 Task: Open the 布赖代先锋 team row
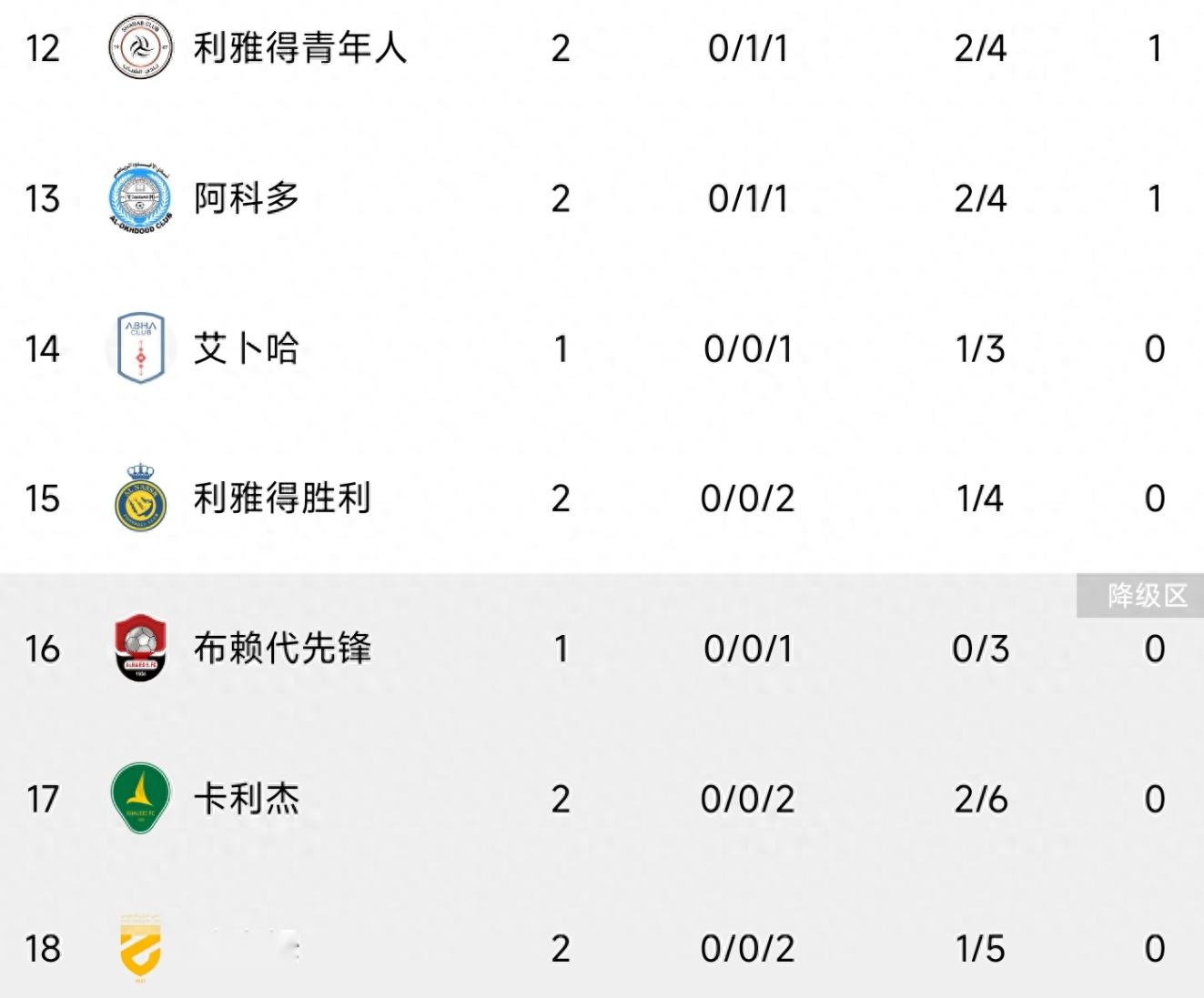[282, 649]
